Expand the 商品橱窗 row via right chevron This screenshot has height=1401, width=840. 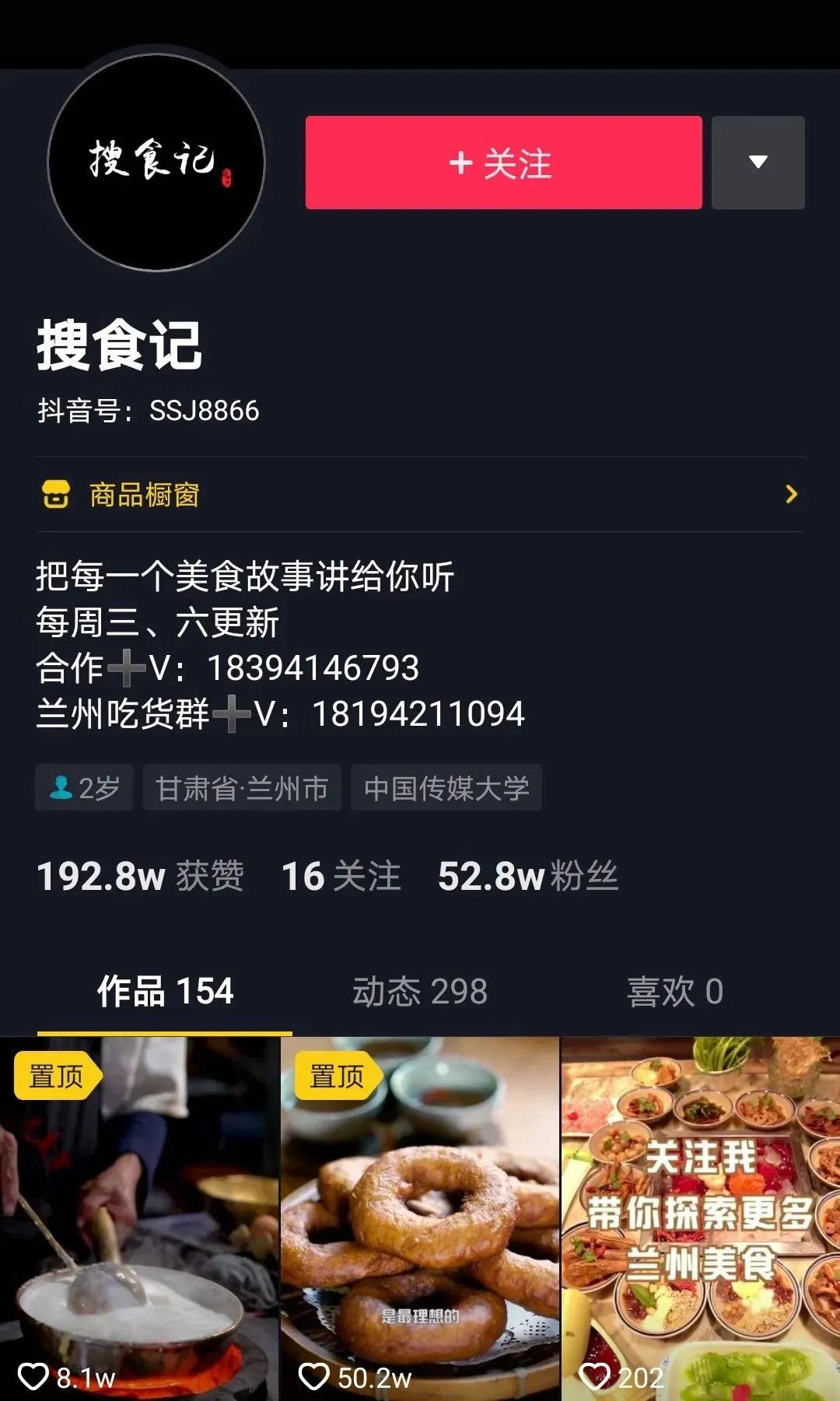(793, 495)
